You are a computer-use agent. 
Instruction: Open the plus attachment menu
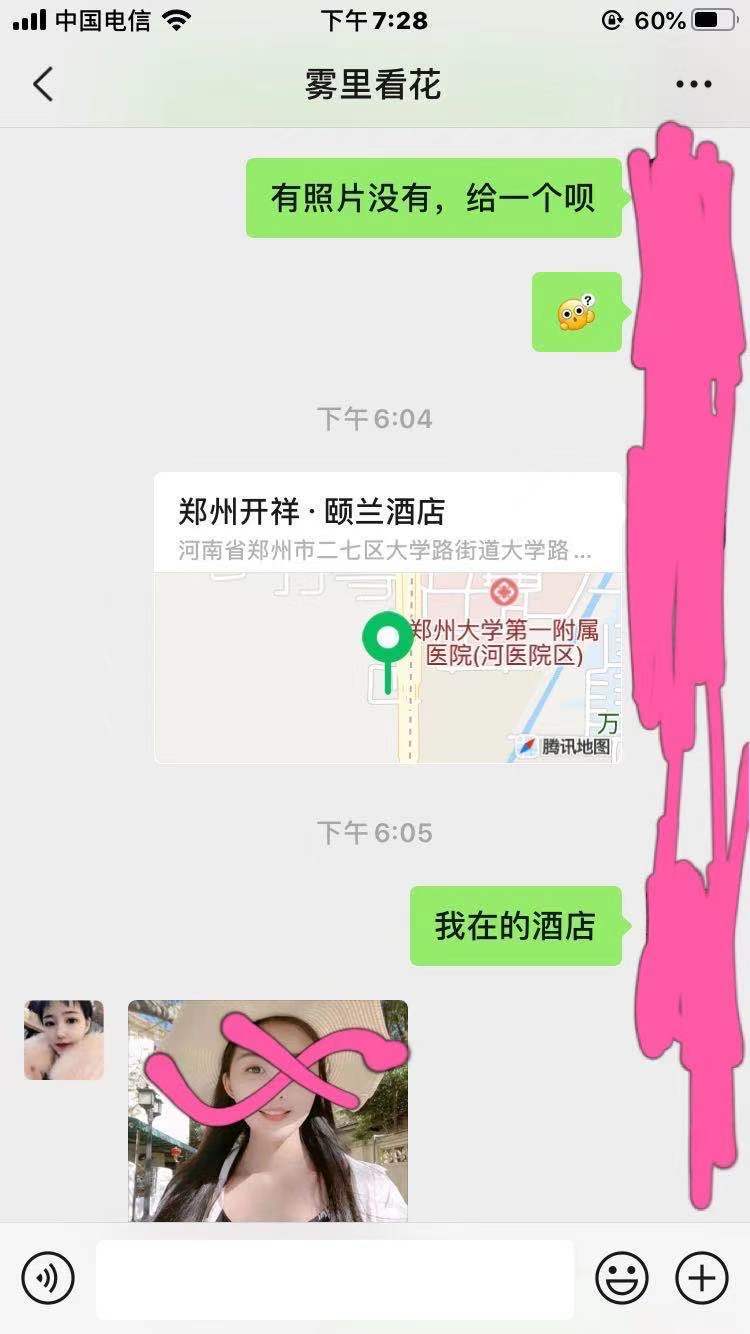pyautogui.click(x=702, y=1278)
